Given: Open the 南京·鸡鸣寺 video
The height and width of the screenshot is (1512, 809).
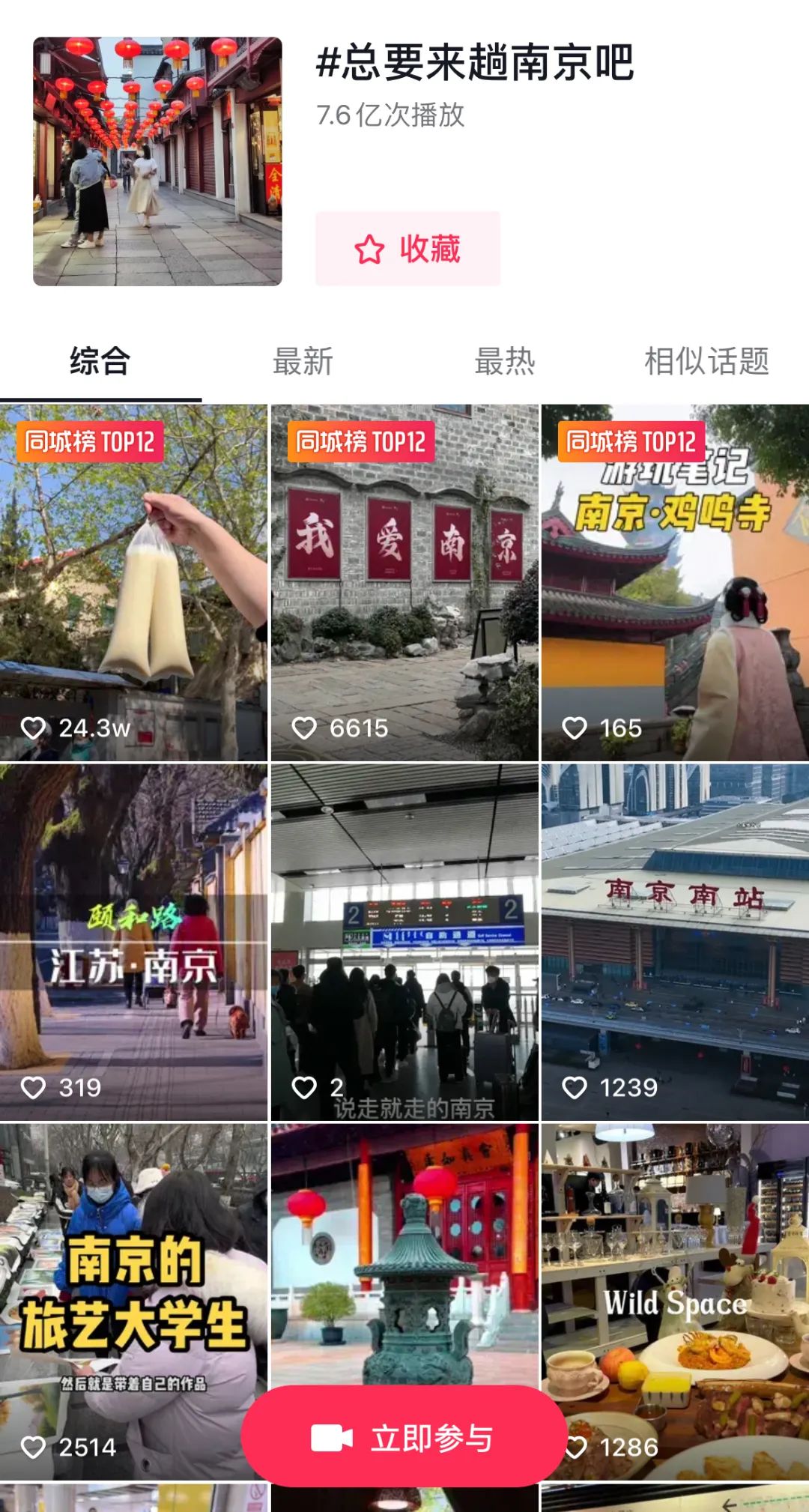Looking at the screenshot, I should [x=675, y=583].
